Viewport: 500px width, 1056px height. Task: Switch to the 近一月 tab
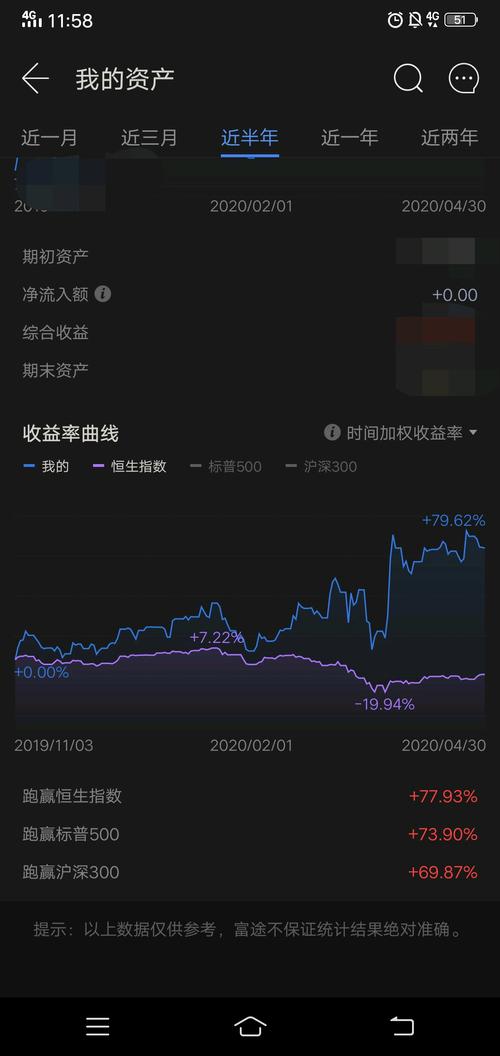[x=49, y=137]
